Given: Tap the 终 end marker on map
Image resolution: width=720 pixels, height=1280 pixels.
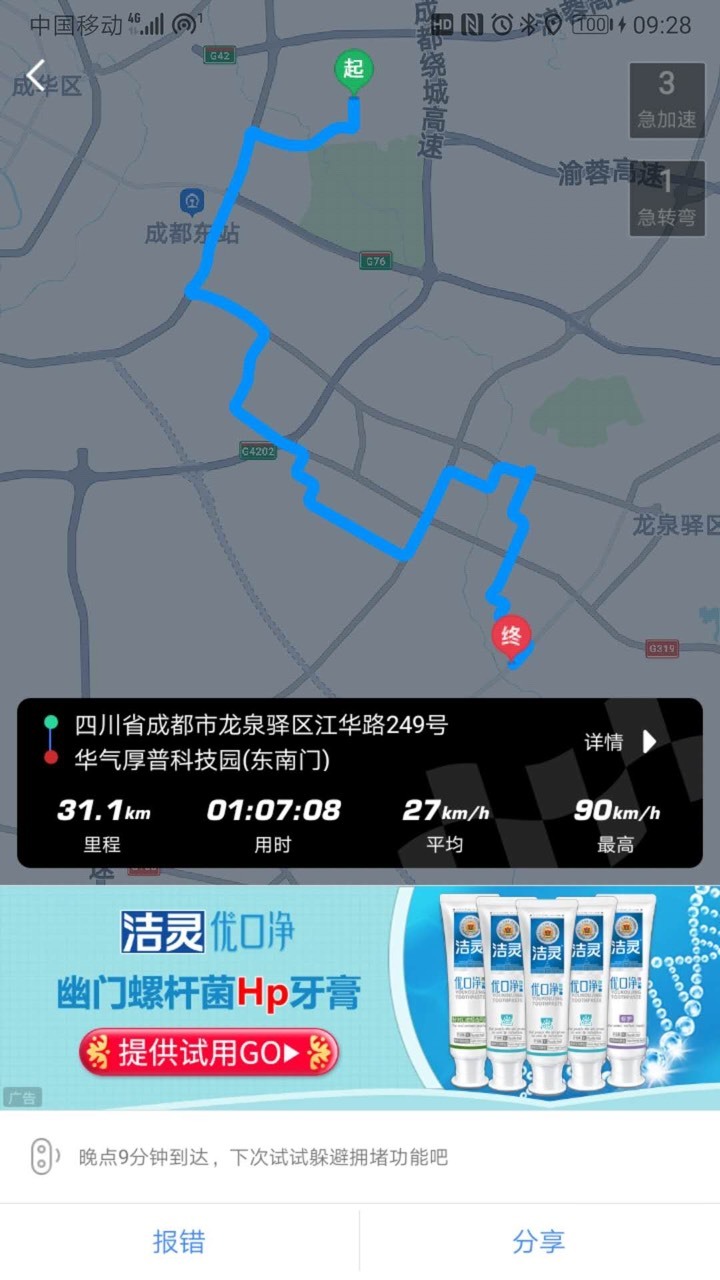Looking at the screenshot, I should coord(511,637).
